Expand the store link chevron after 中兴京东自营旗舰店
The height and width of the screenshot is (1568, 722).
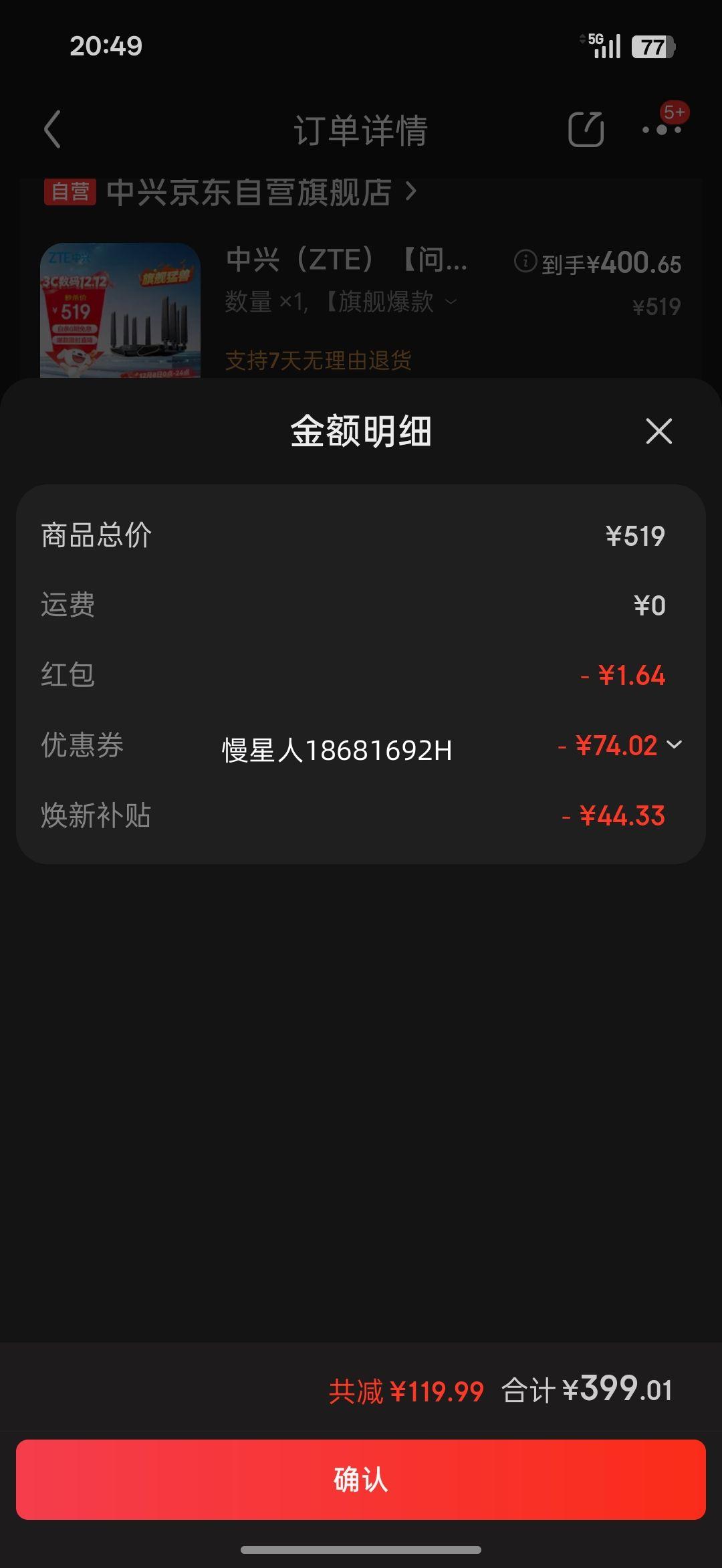[410, 192]
